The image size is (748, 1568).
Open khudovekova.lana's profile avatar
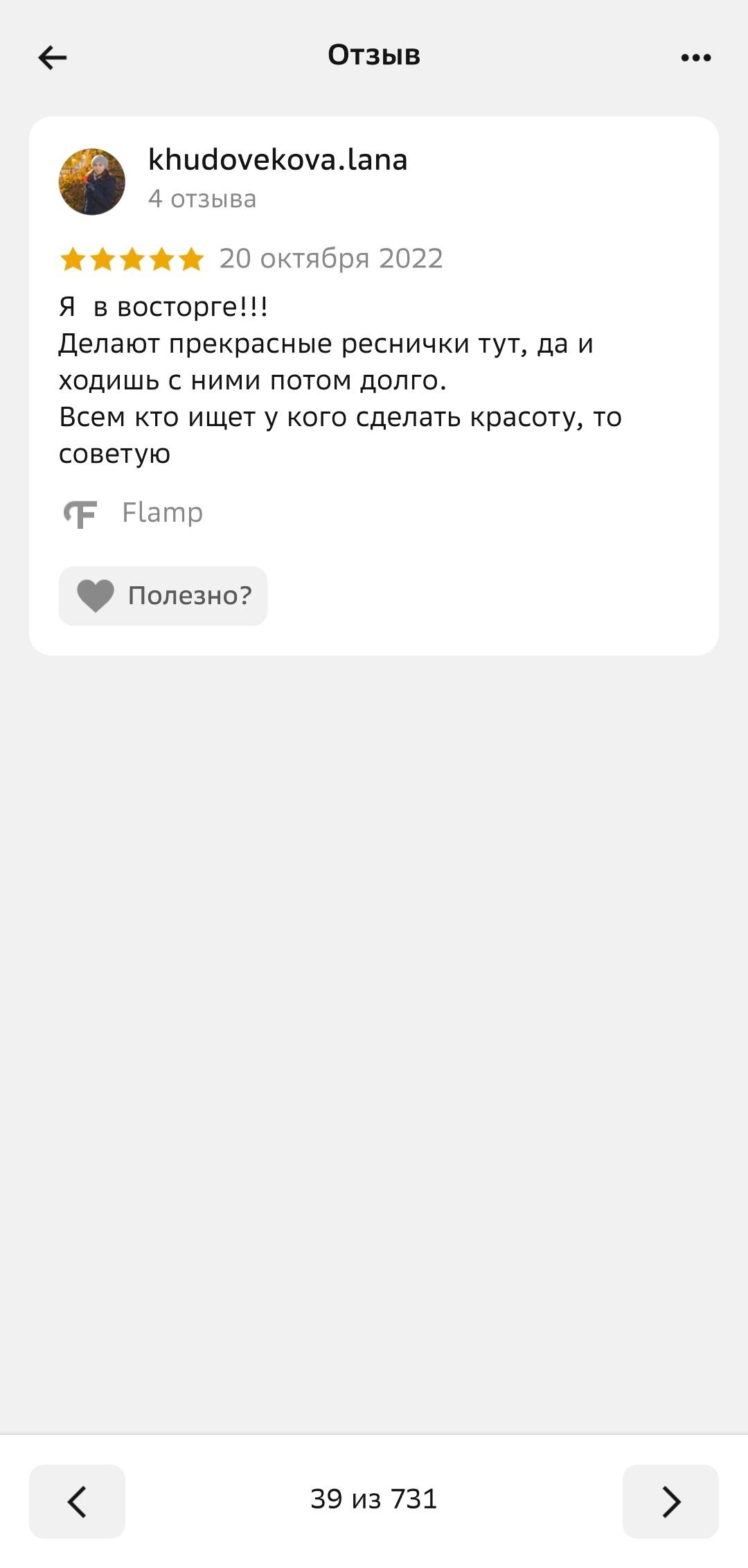(x=92, y=182)
